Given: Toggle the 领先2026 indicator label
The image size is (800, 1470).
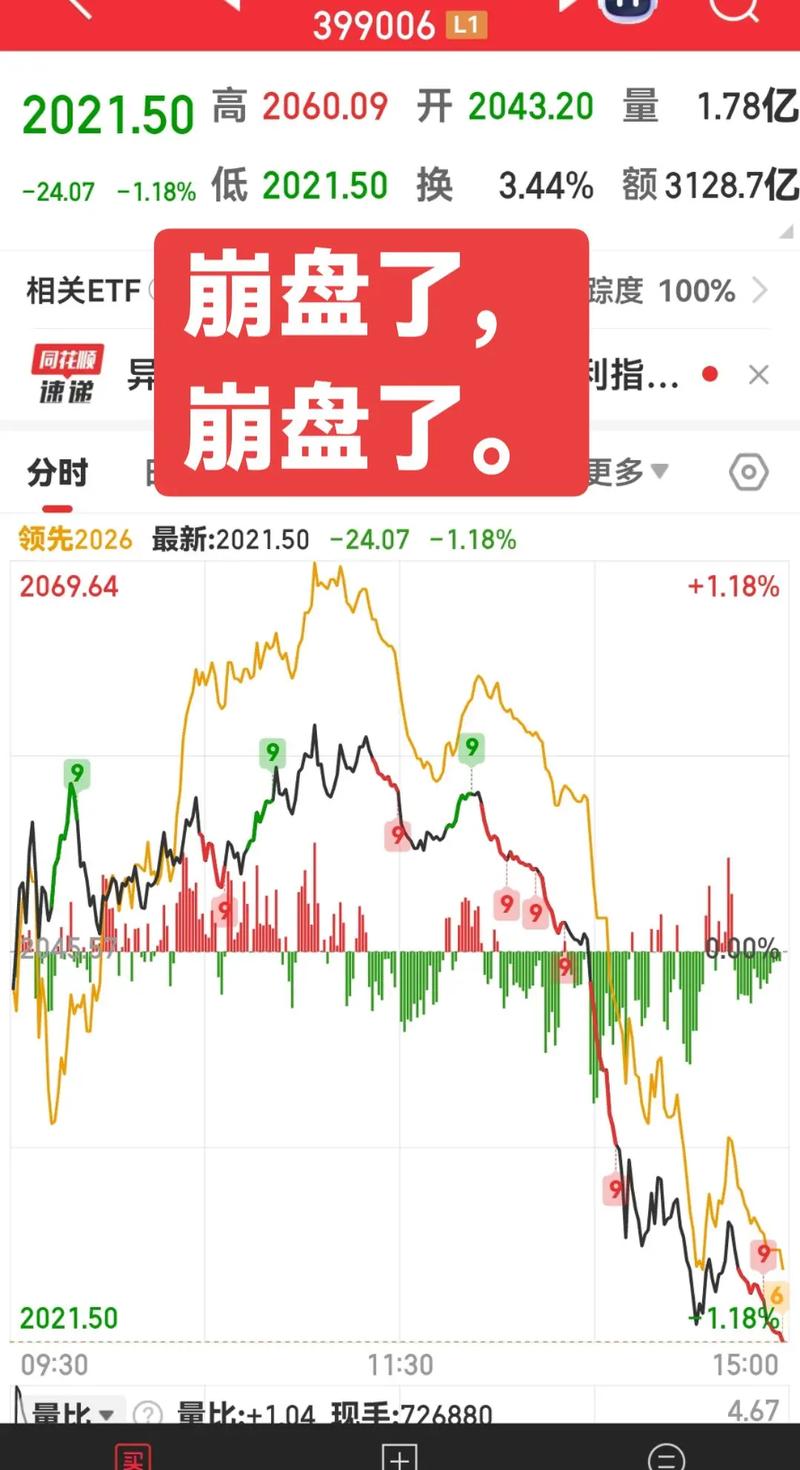Looking at the screenshot, I should 70,537.
